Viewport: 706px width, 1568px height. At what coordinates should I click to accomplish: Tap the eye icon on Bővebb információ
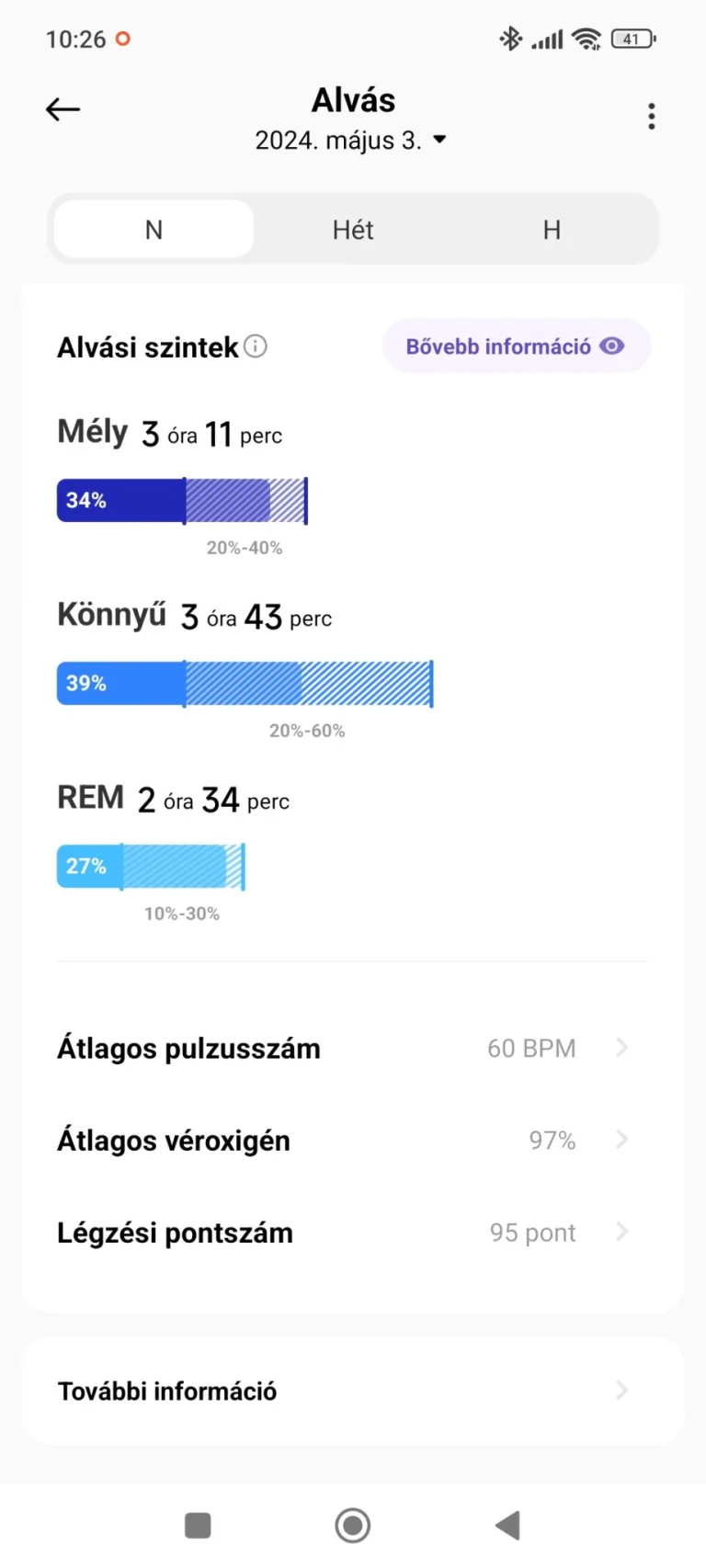point(611,347)
